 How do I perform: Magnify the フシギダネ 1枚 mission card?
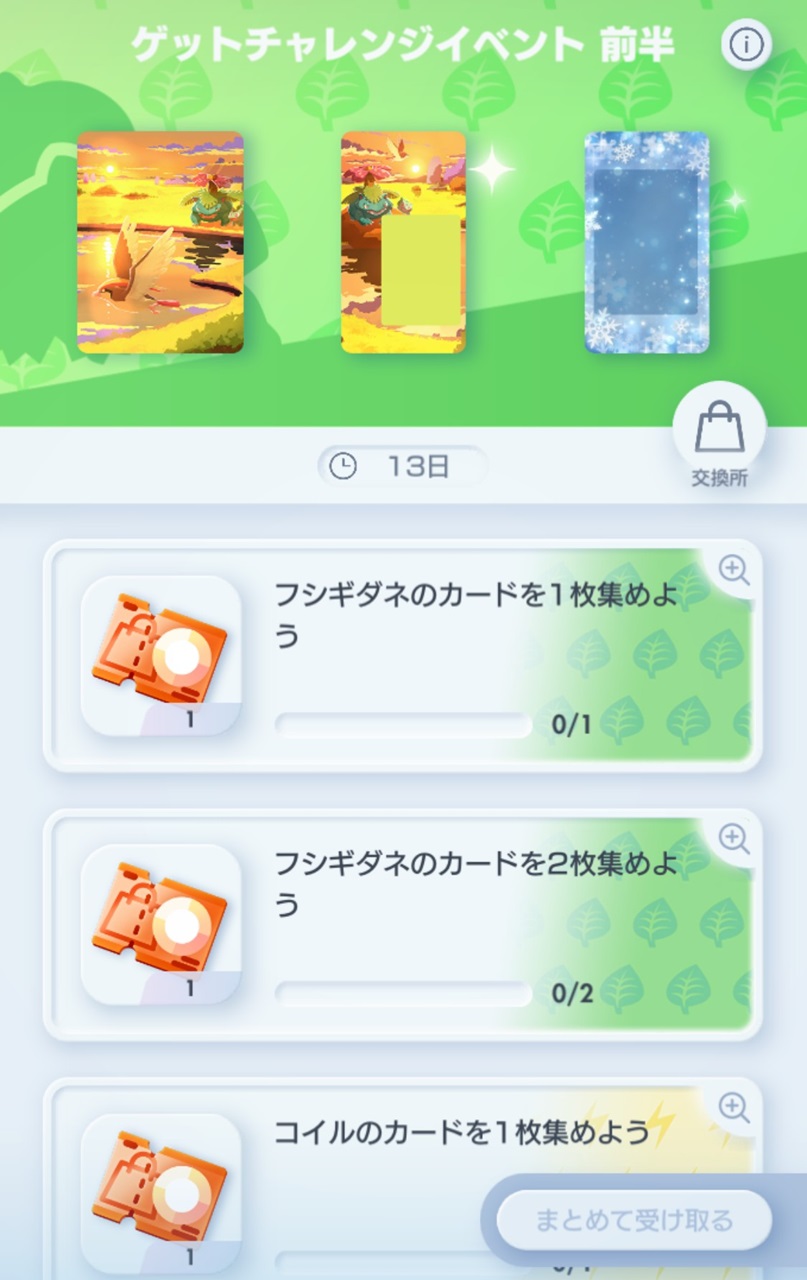click(x=735, y=570)
